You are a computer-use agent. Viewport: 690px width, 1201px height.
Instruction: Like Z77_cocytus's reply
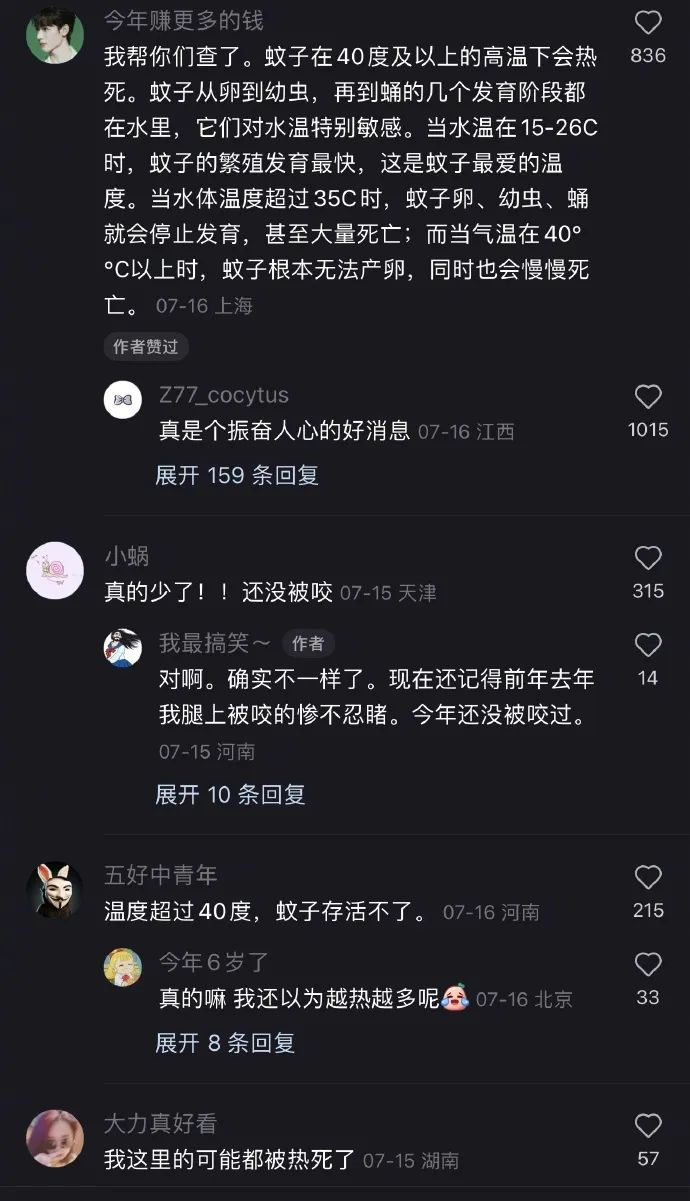point(648,397)
